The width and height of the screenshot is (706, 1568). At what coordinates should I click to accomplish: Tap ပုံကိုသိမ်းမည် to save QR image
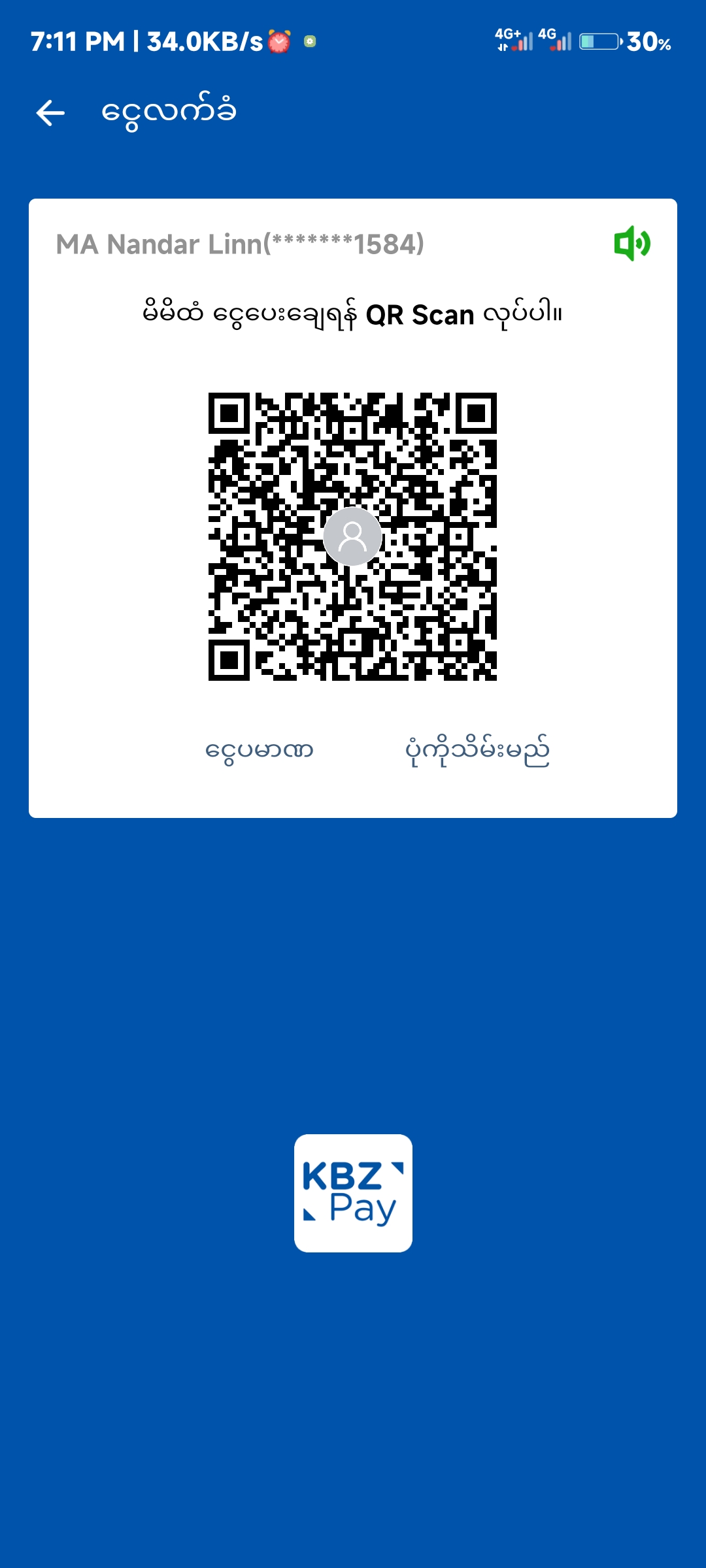click(477, 751)
